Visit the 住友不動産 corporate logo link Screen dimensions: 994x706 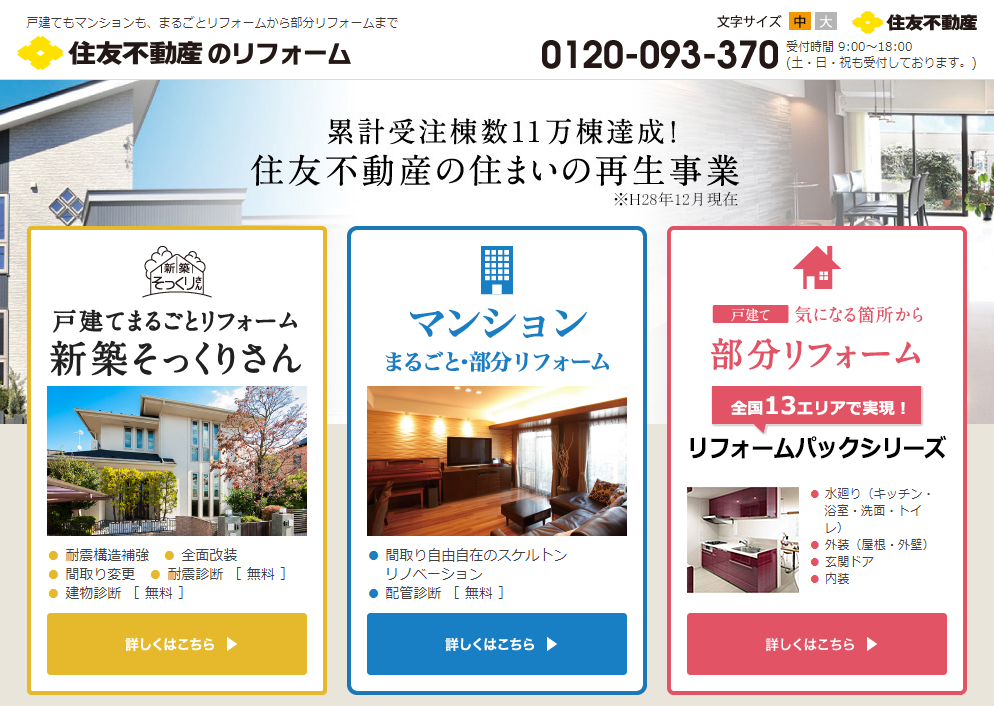pyautogui.click(x=914, y=22)
